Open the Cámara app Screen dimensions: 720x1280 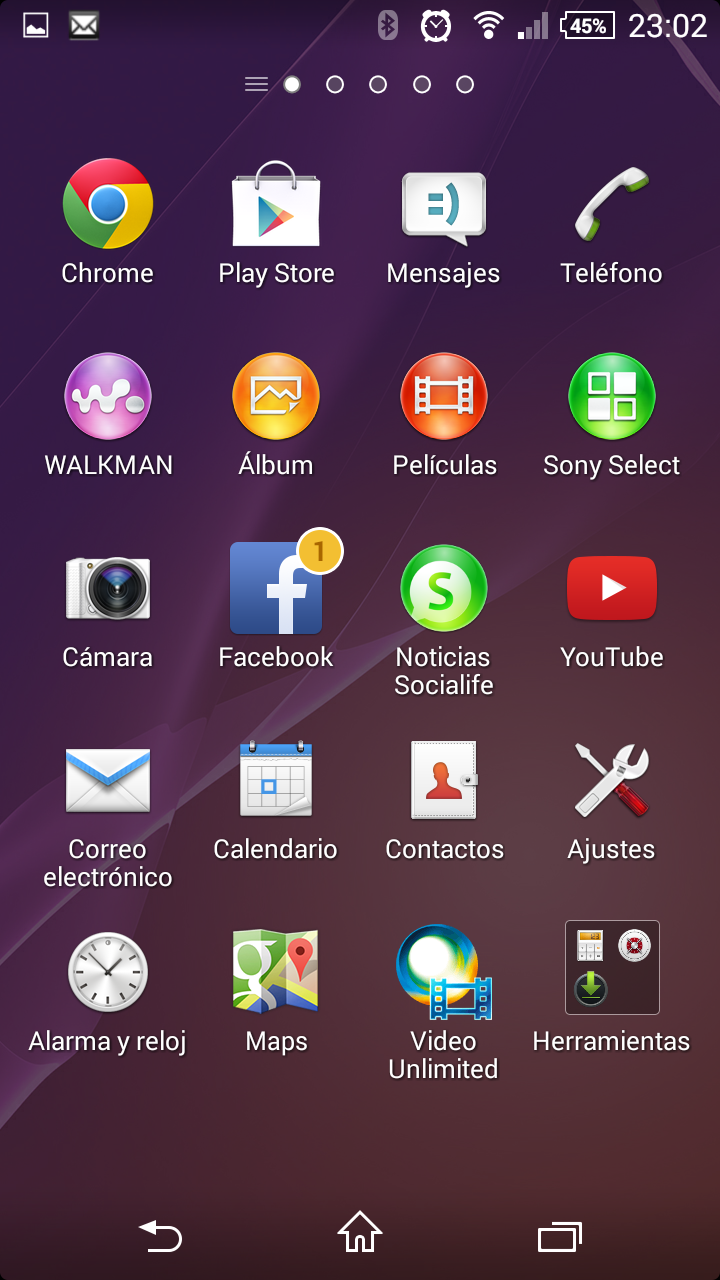(x=108, y=589)
